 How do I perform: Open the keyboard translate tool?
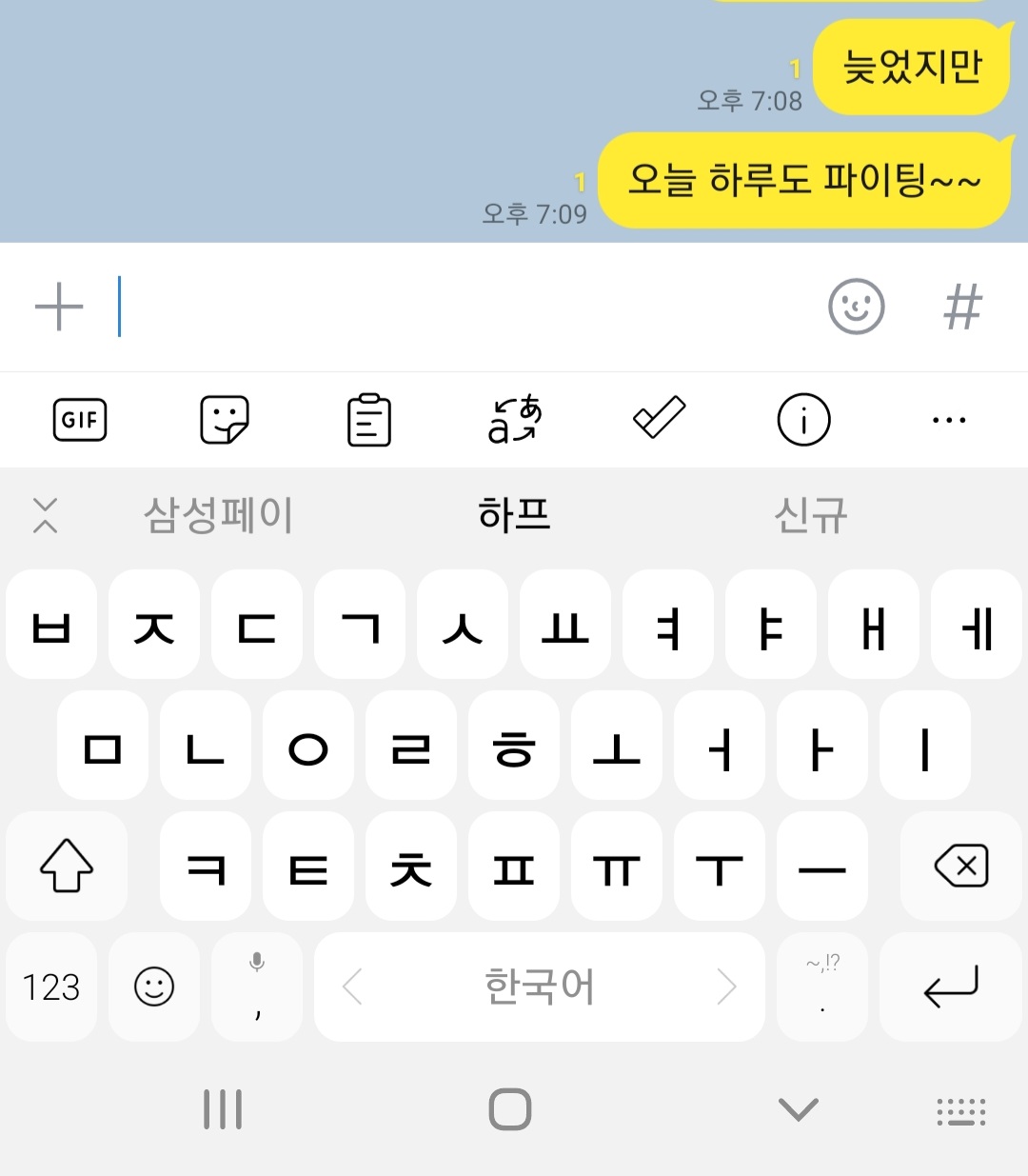pos(514,420)
